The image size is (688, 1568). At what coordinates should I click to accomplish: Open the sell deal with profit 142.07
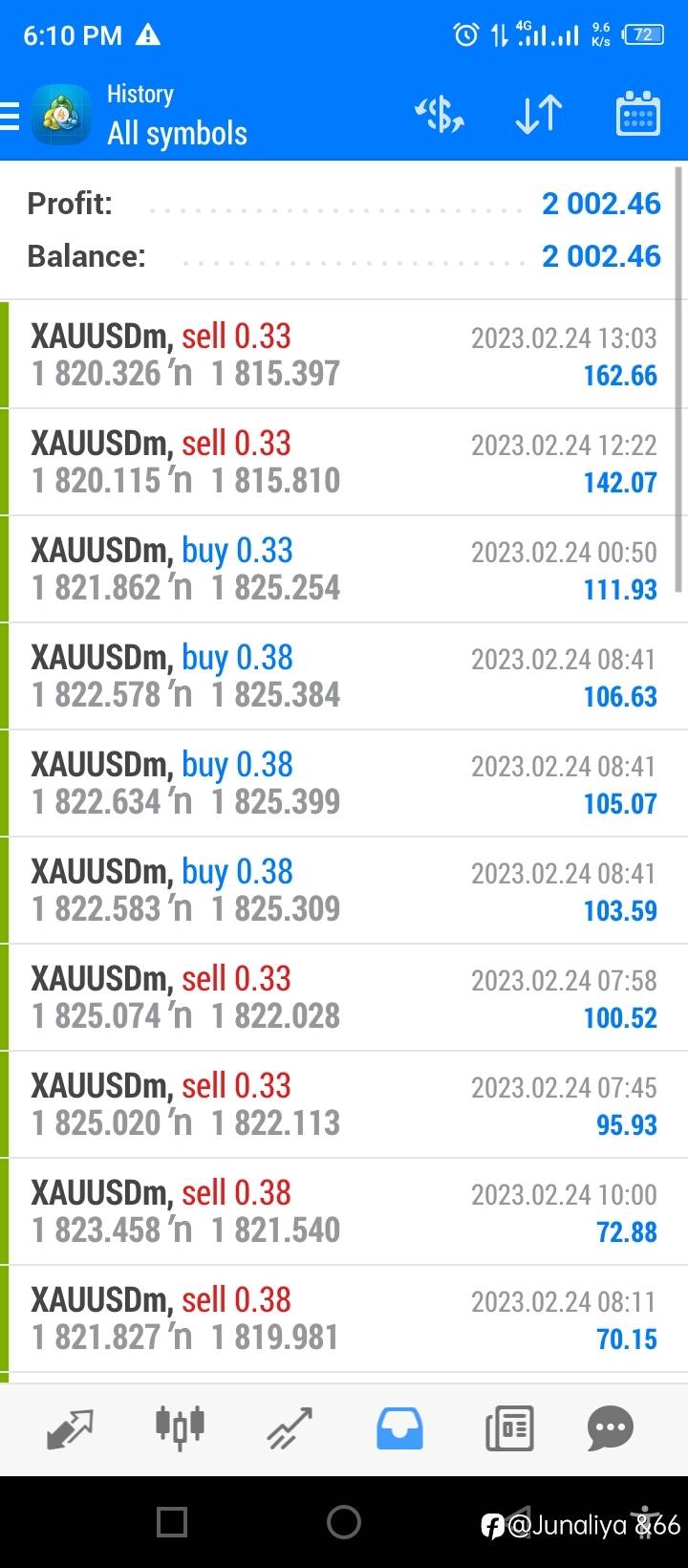tap(344, 462)
